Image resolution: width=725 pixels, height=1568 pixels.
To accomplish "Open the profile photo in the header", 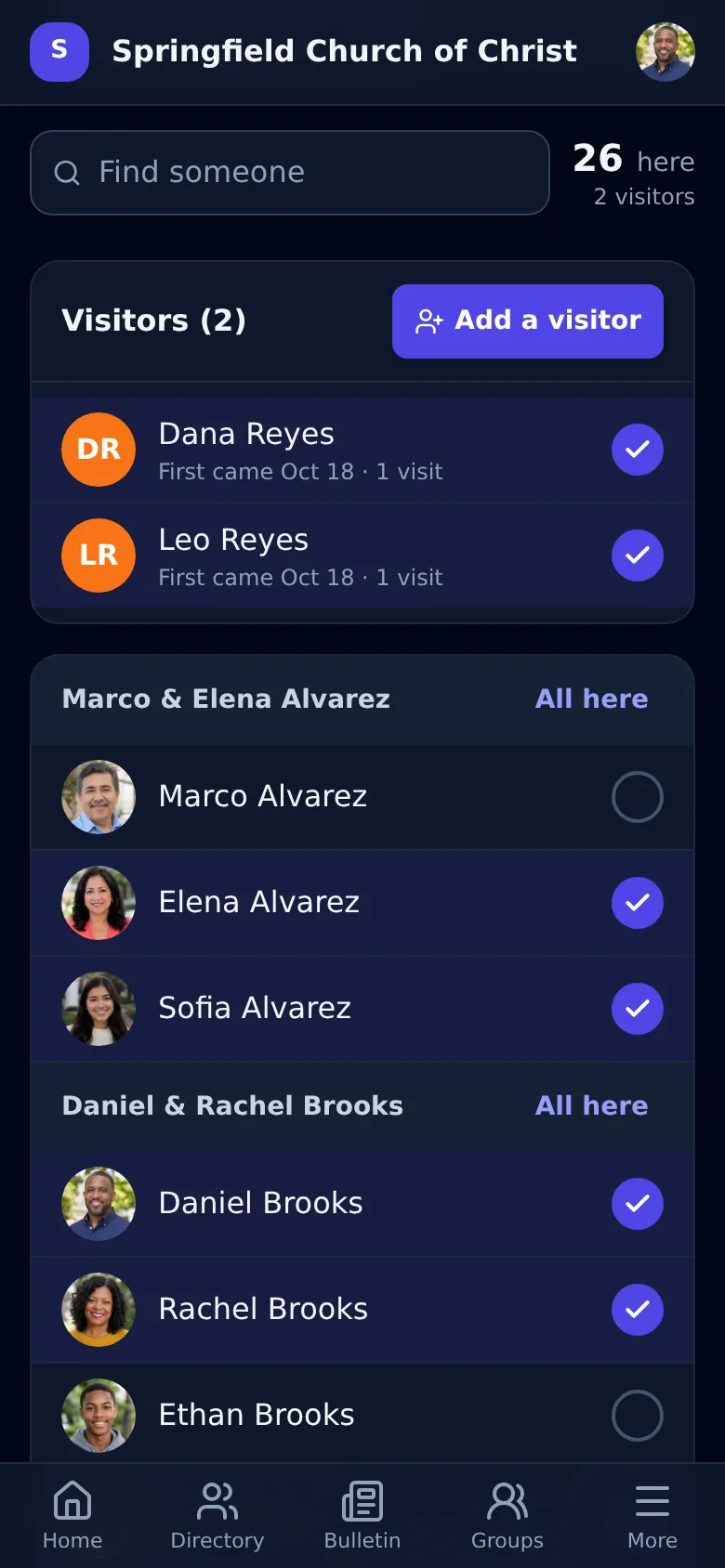I will pos(666,52).
